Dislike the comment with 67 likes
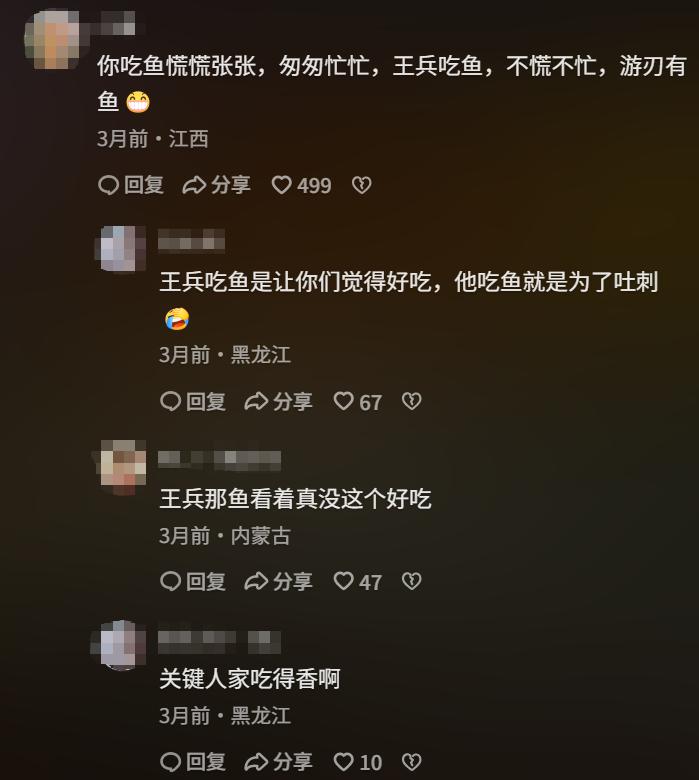Viewport: 699px width, 780px height. 411,401
